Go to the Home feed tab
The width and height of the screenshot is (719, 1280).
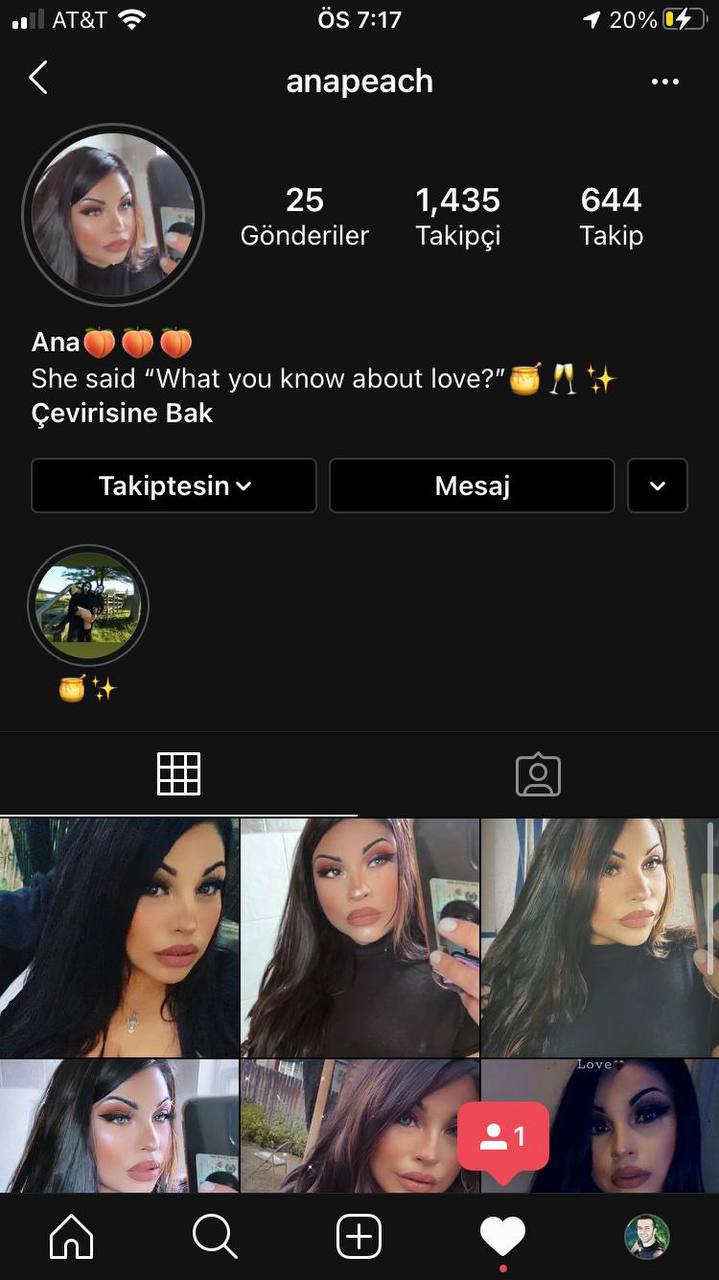coord(71,1238)
